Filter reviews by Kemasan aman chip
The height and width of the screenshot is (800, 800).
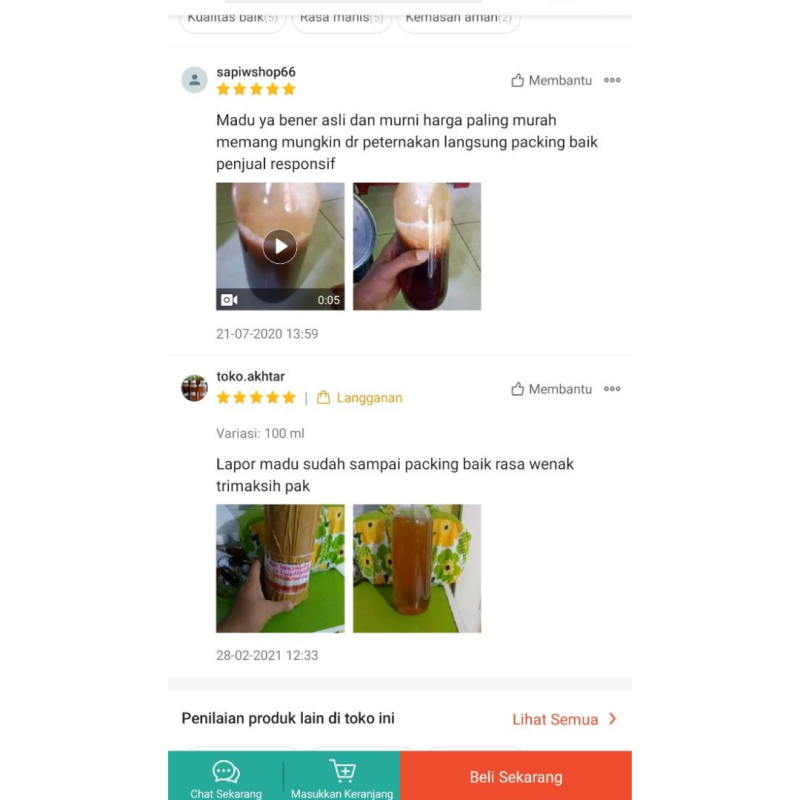(458, 19)
